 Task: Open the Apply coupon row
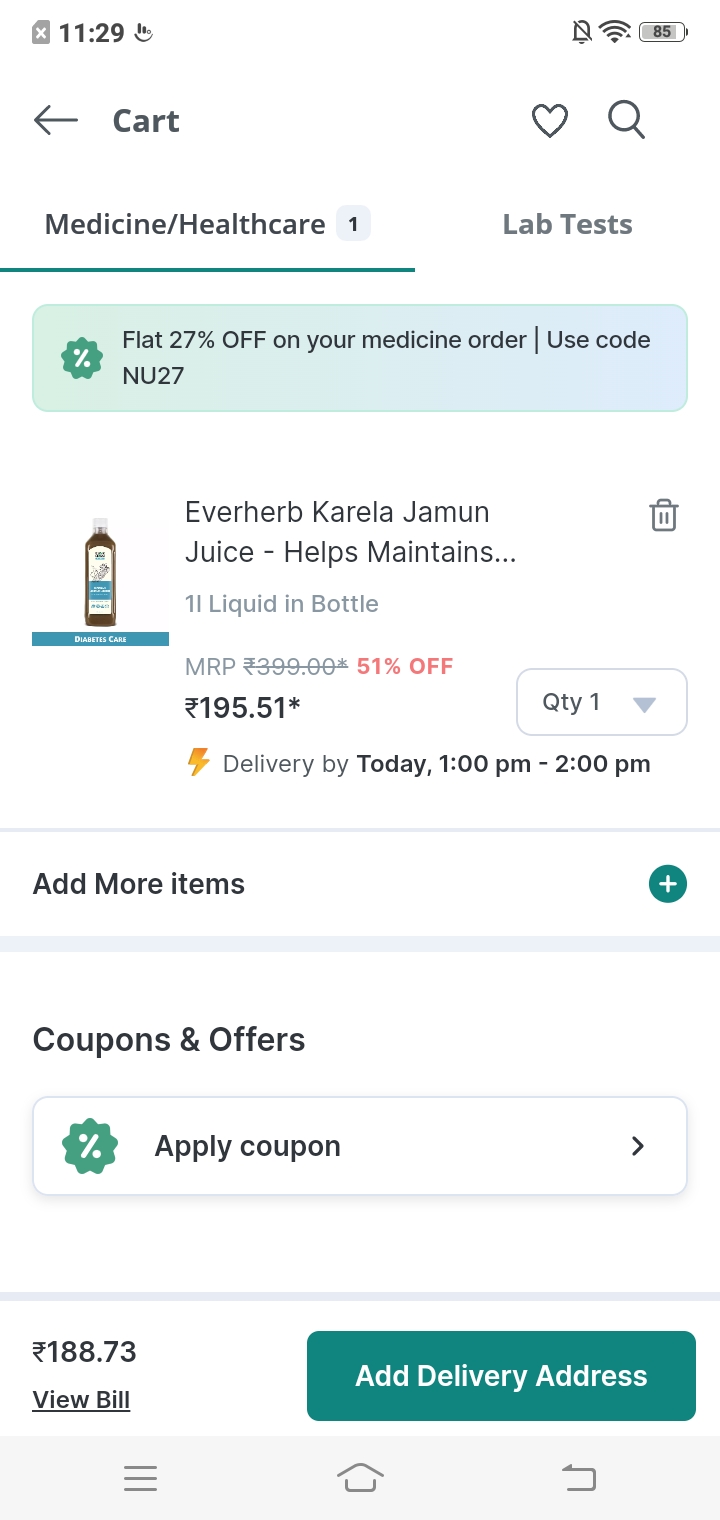[x=360, y=1146]
